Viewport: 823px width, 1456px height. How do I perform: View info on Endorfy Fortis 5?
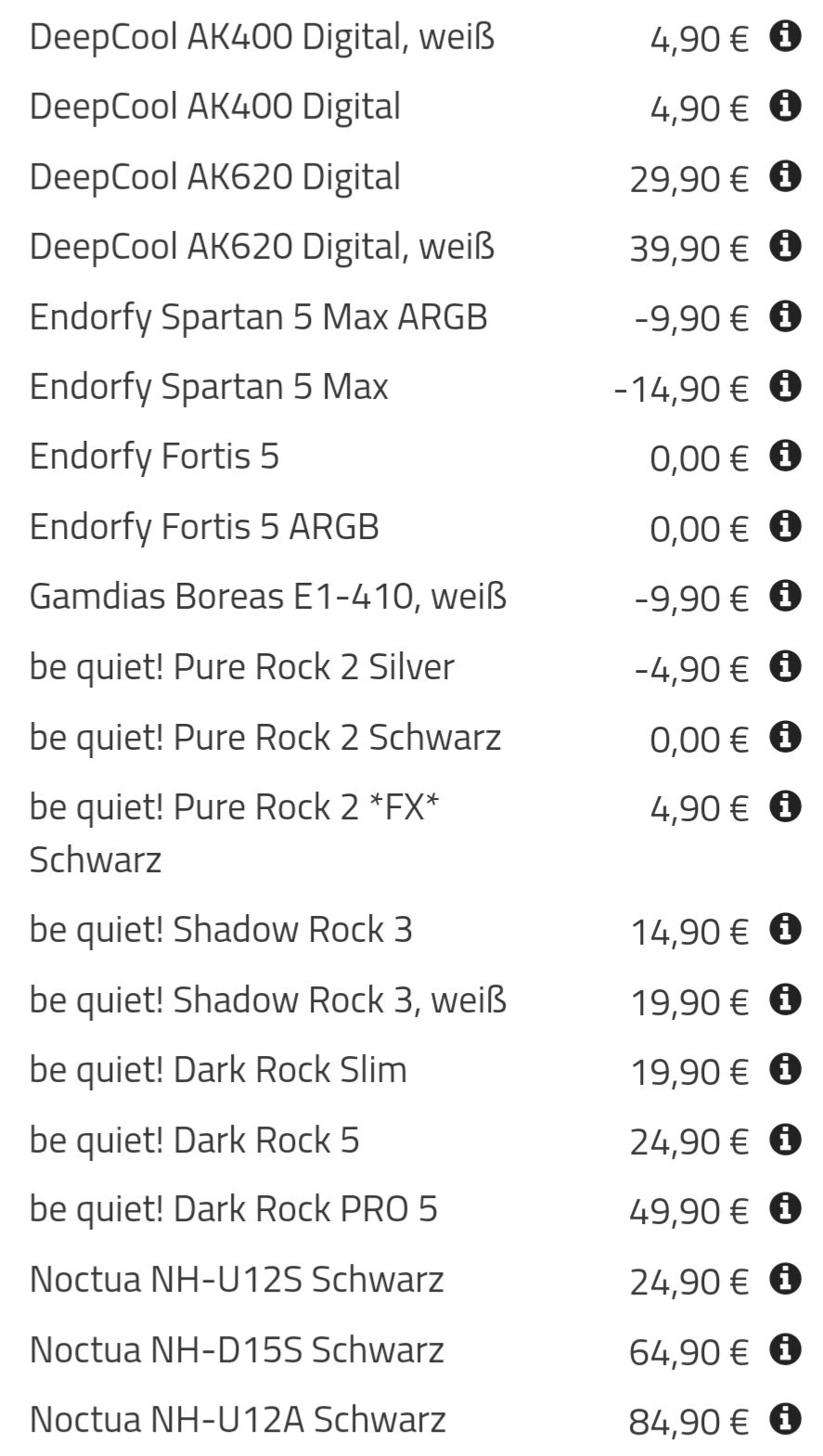(784, 456)
